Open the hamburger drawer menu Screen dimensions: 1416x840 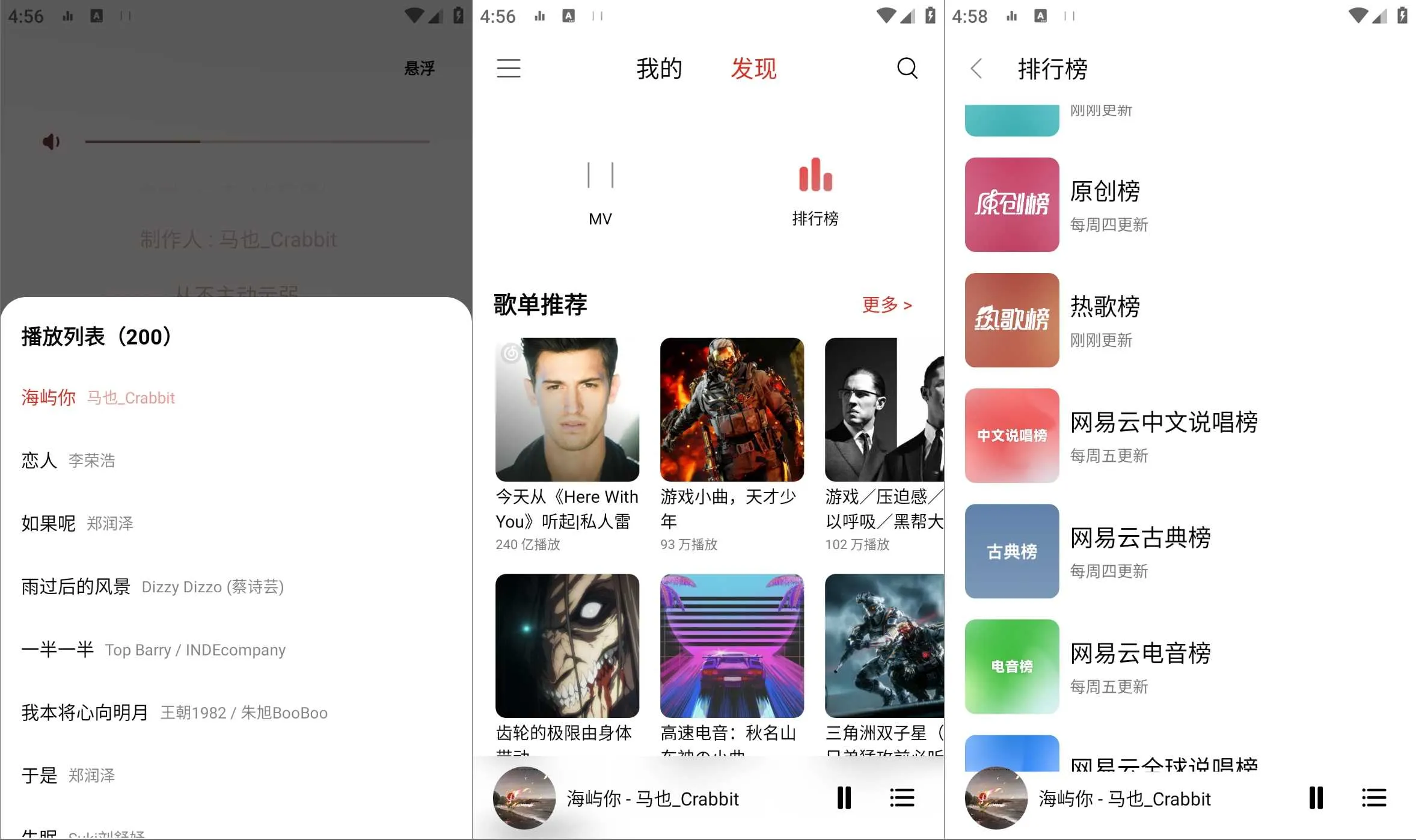(508, 69)
